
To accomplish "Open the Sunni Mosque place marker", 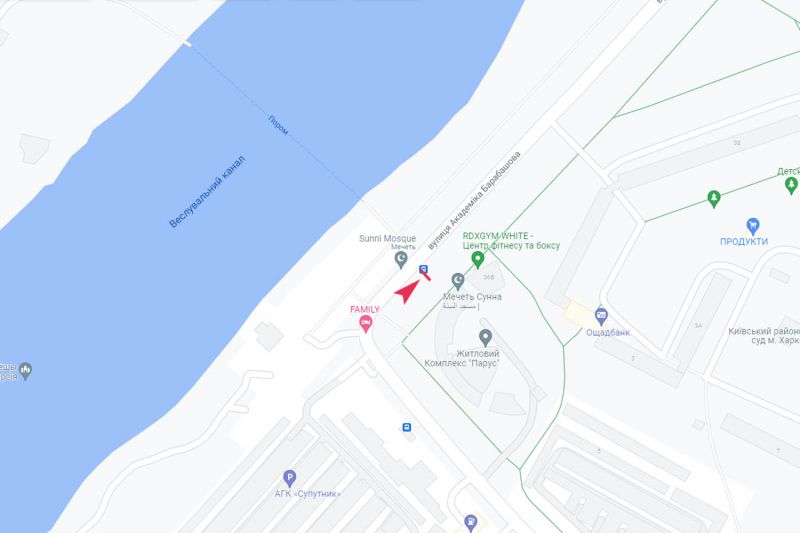I will pyautogui.click(x=402, y=261).
